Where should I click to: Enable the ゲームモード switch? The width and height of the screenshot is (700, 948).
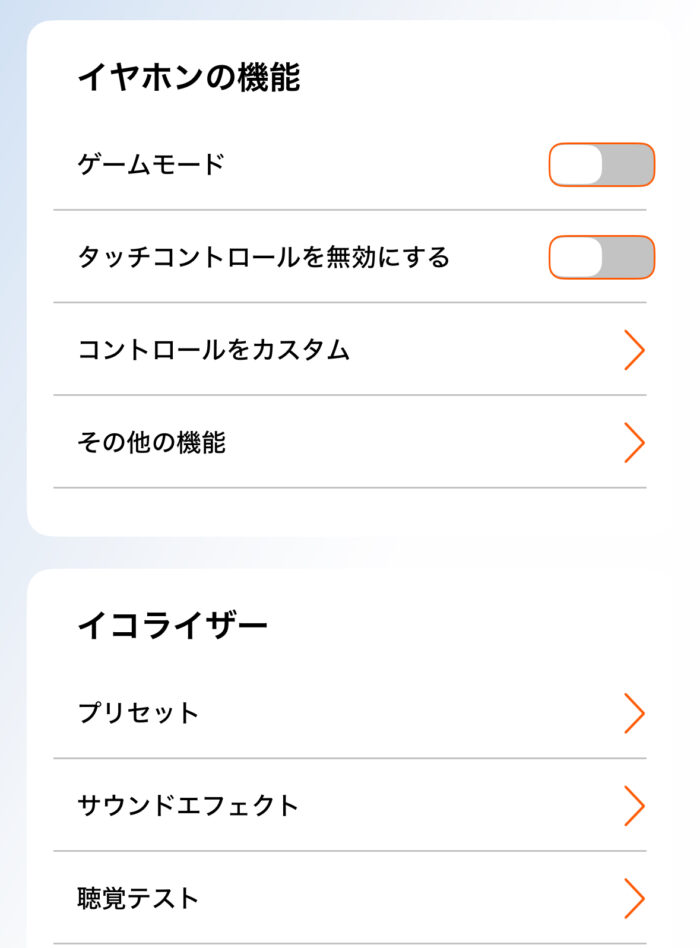point(601,165)
